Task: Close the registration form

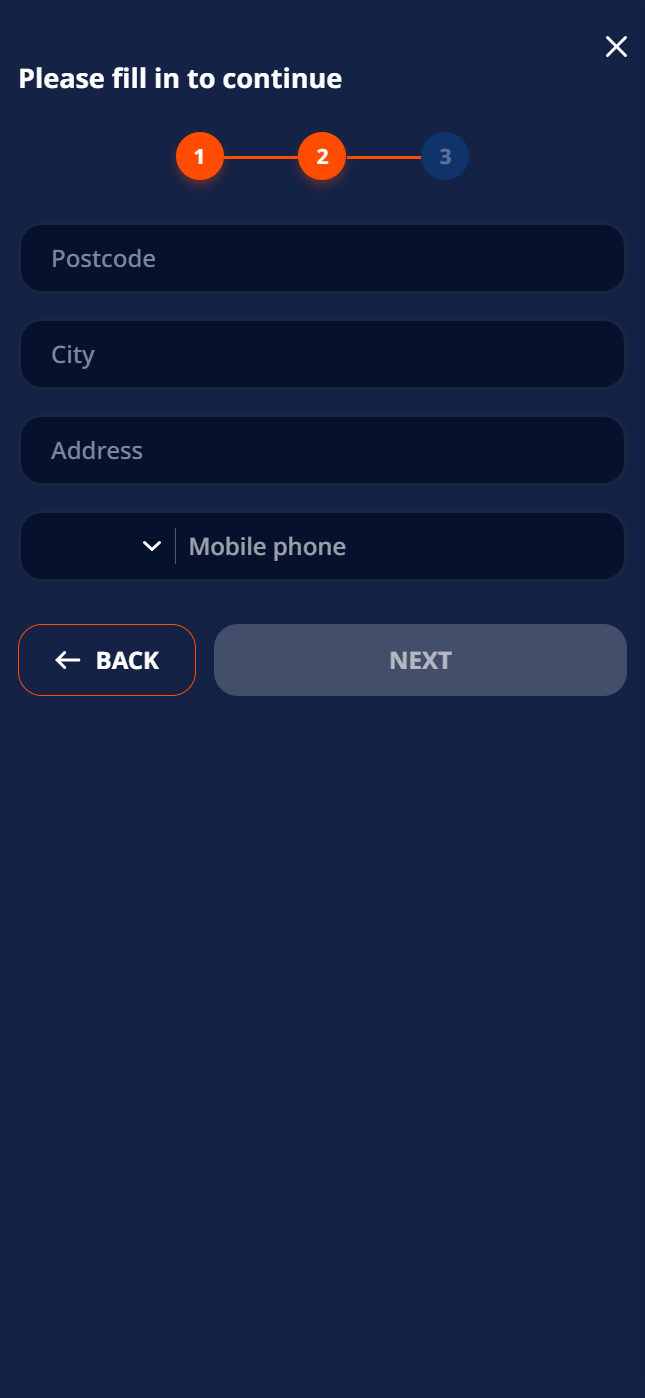Action: 616,46
